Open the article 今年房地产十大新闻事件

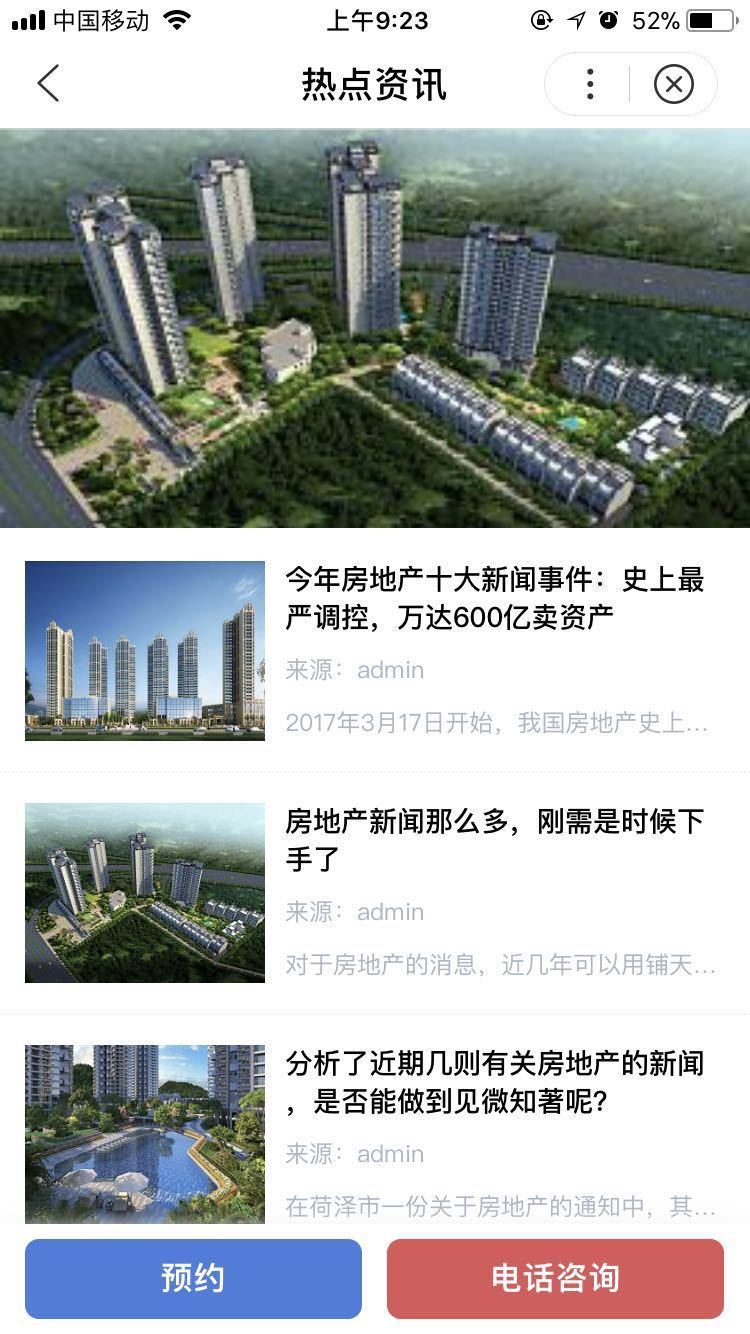[x=494, y=598]
